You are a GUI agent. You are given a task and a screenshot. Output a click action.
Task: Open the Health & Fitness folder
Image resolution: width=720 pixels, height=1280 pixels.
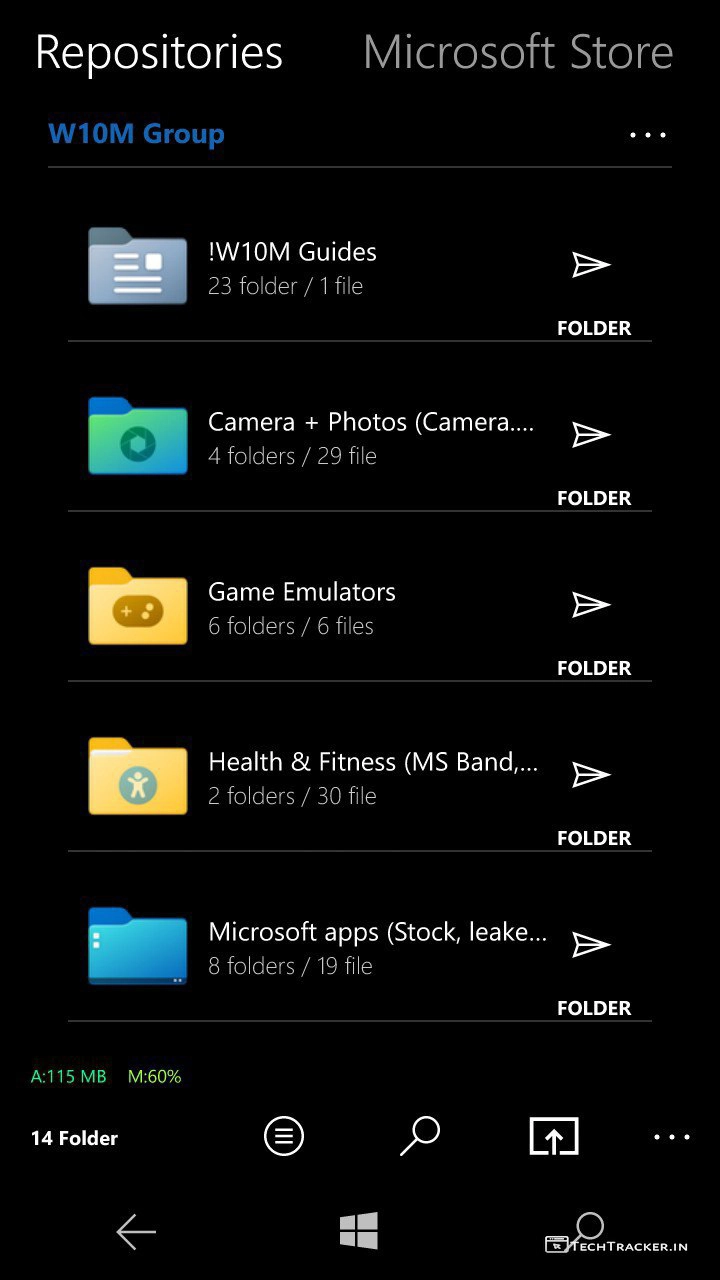[x=372, y=762]
